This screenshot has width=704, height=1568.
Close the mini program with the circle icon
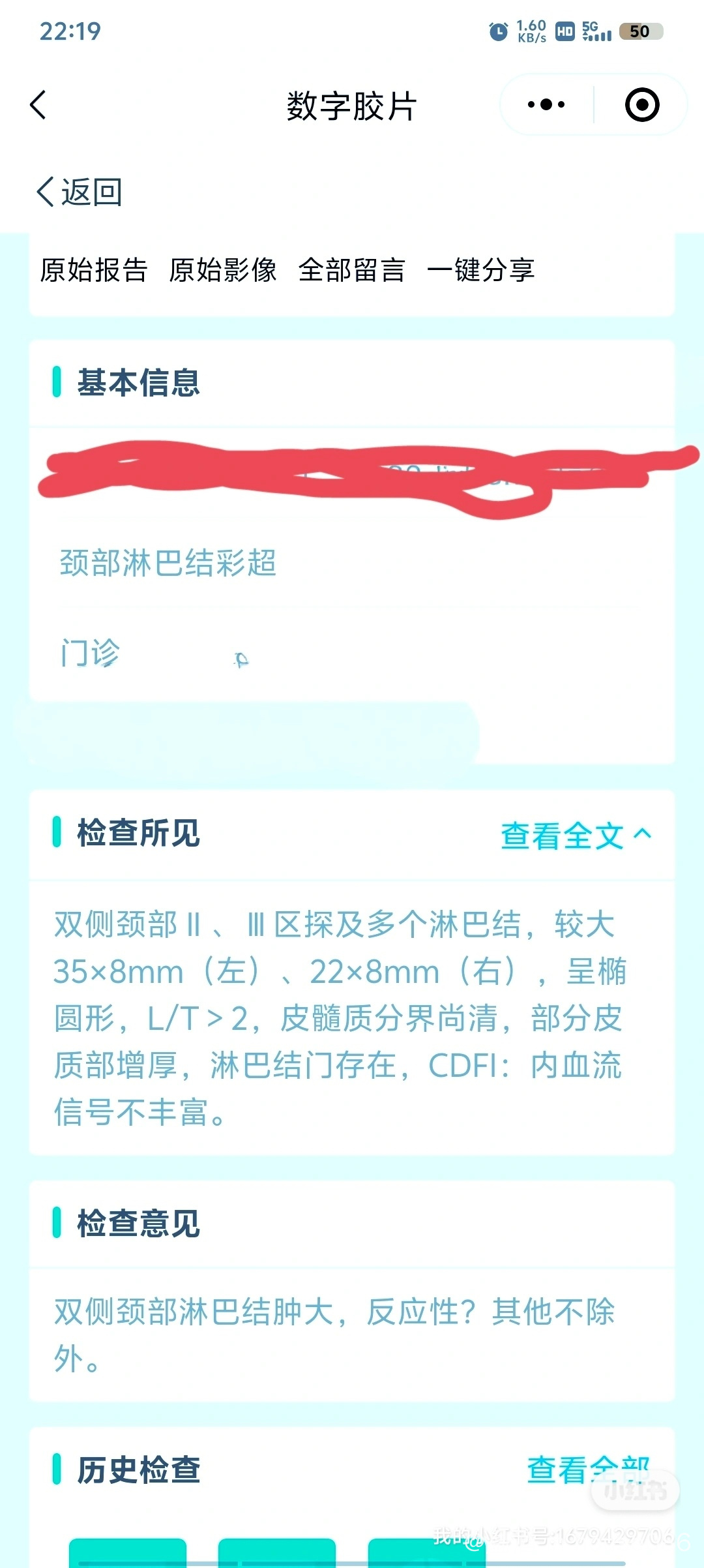coord(641,105)
